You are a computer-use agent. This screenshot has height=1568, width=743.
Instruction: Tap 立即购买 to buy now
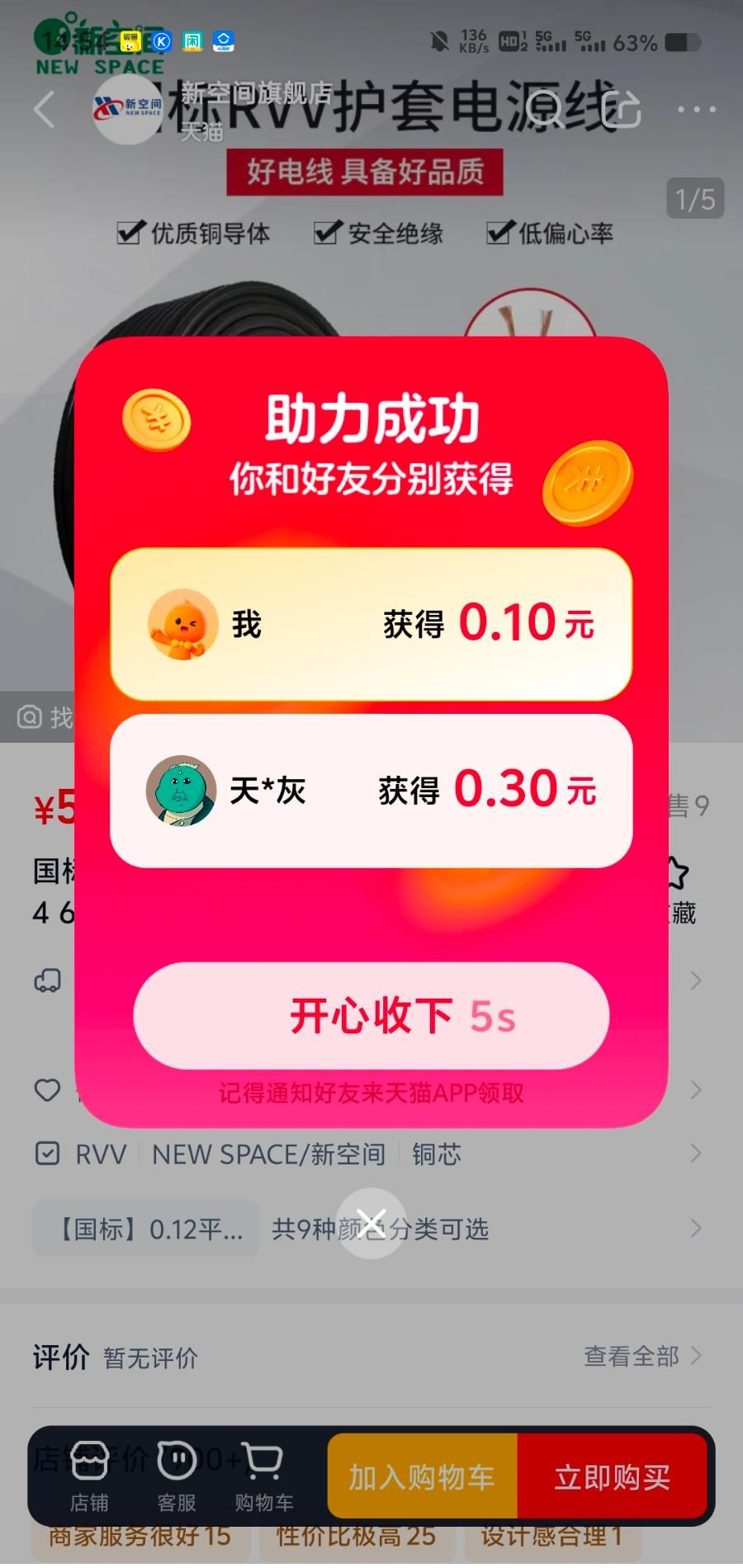(612, 1477)
